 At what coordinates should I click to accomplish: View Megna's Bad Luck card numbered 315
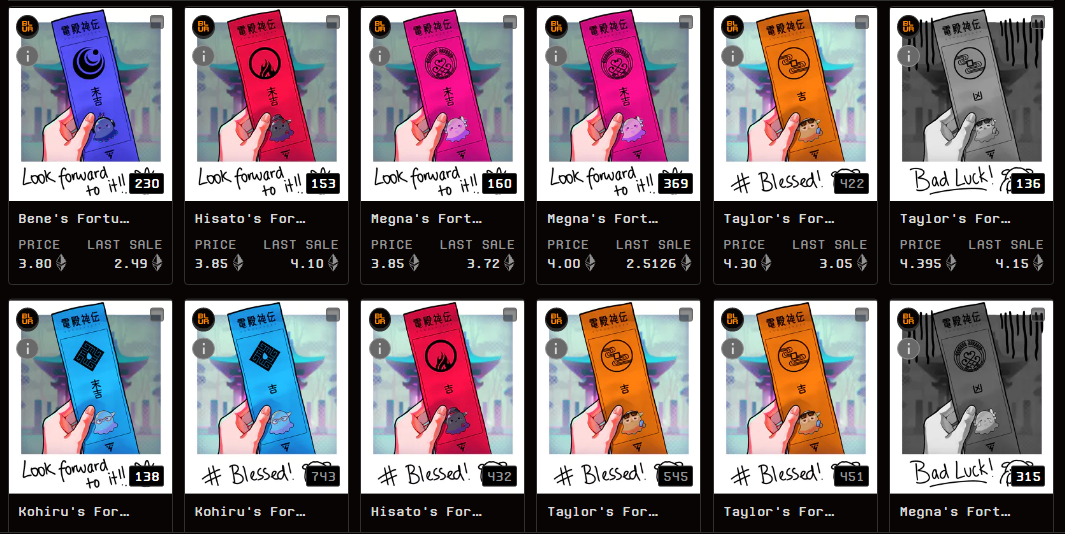[x=971, y=397]
